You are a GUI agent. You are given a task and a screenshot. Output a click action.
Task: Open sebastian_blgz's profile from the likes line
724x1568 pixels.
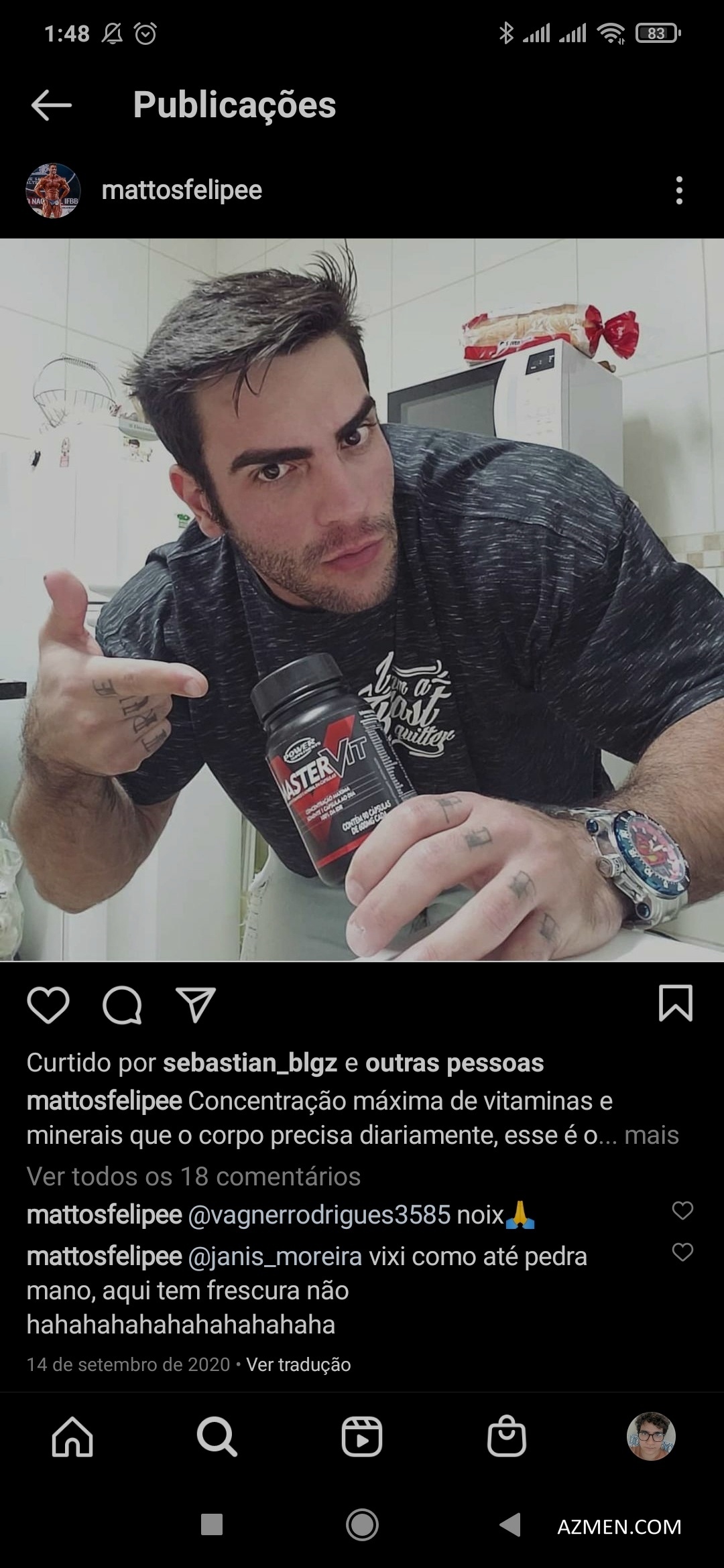coord(249,1063)
